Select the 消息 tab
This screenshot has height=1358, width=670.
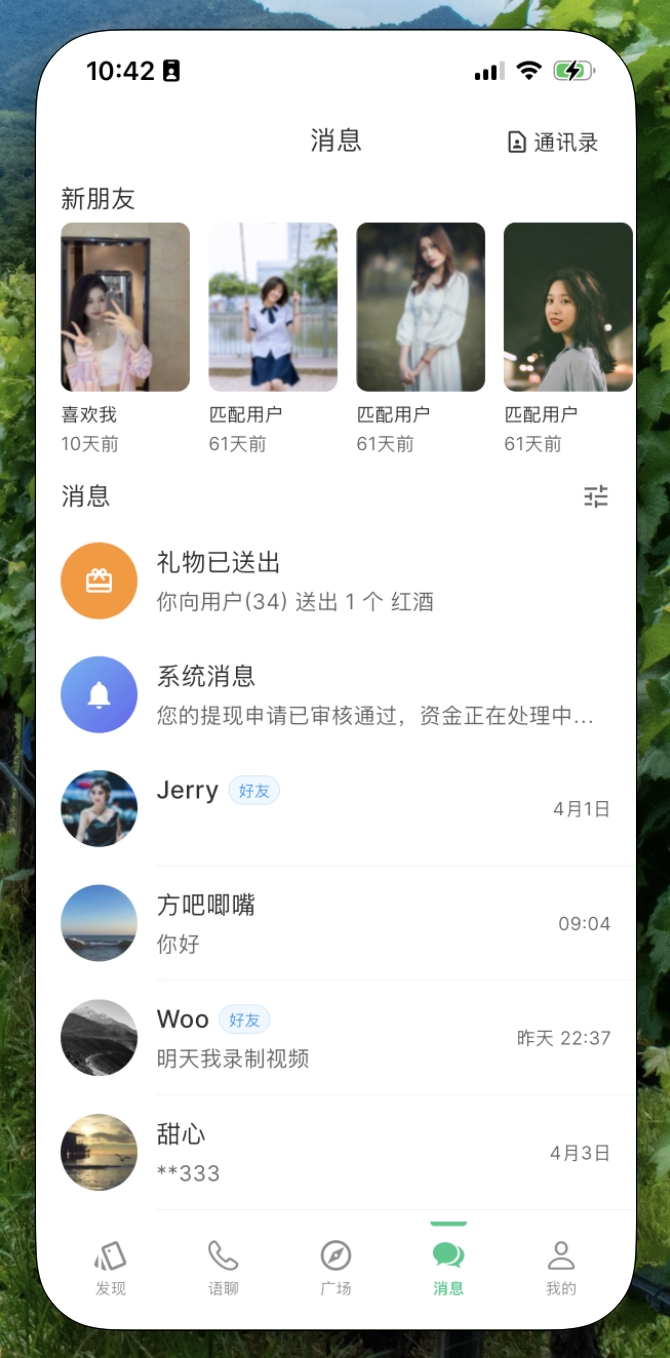(448, 1268)
